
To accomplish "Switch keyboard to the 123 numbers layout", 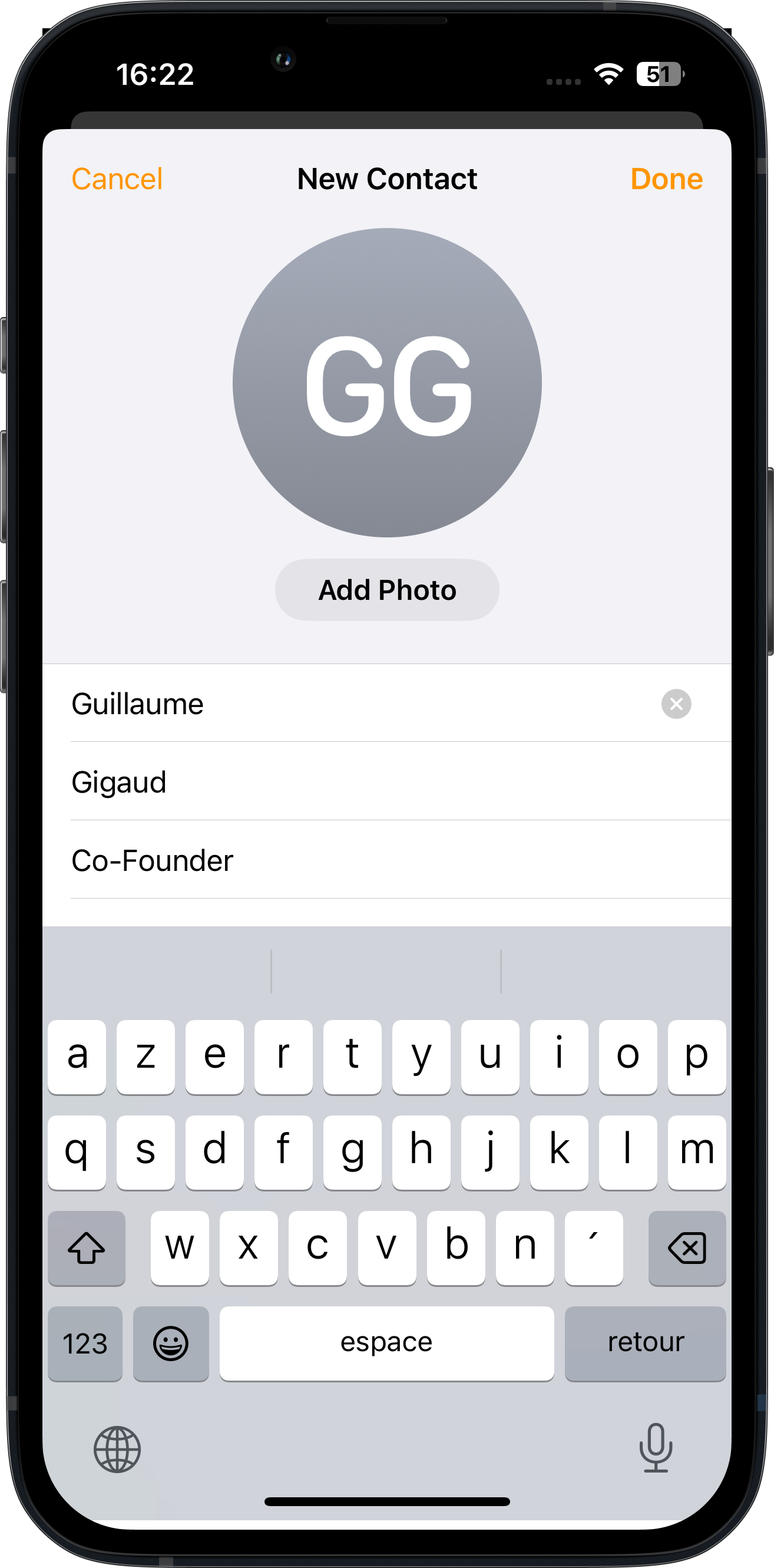I will click(85, 1343).
